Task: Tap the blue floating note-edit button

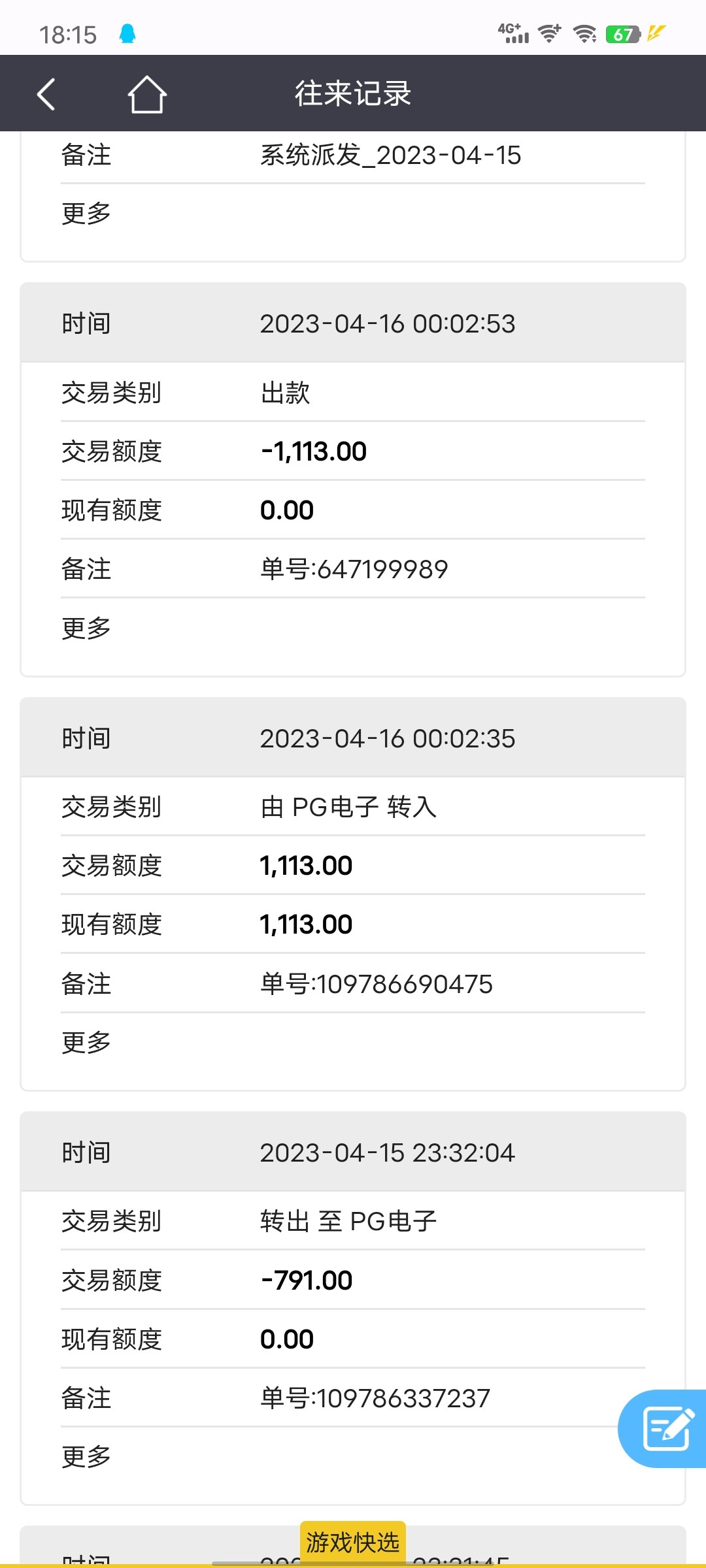Action: (x=667, y=1428)
